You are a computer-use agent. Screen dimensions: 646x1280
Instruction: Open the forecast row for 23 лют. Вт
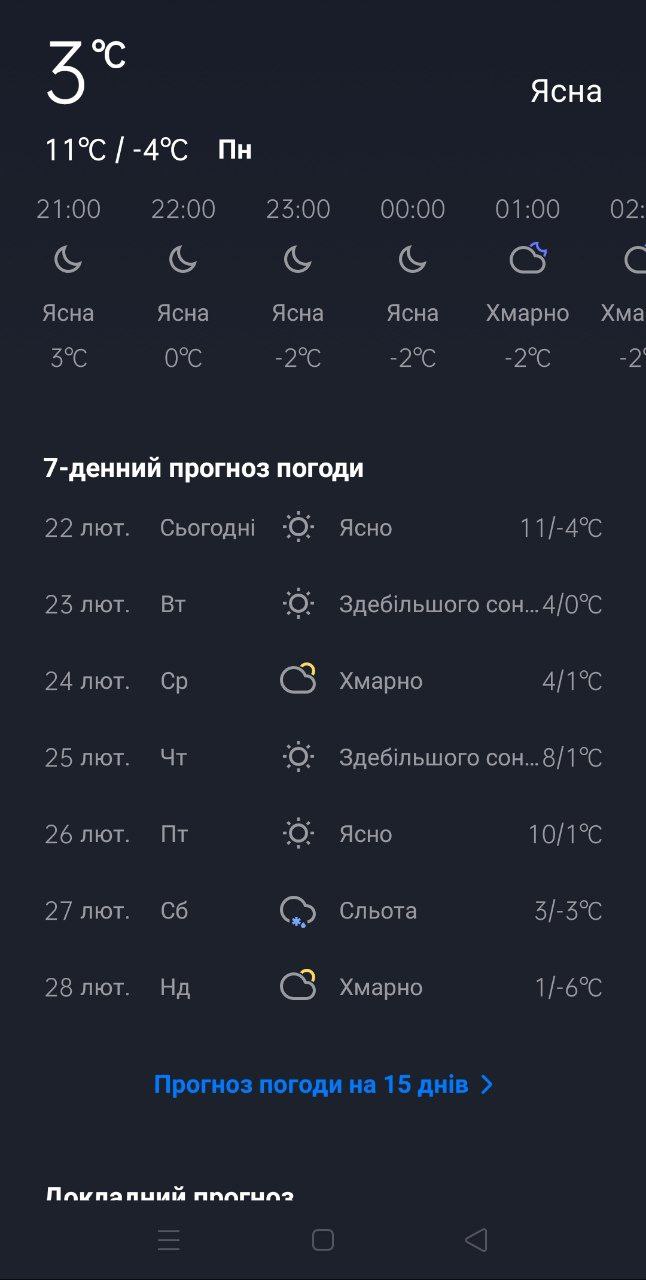click(x=323, y=604)
